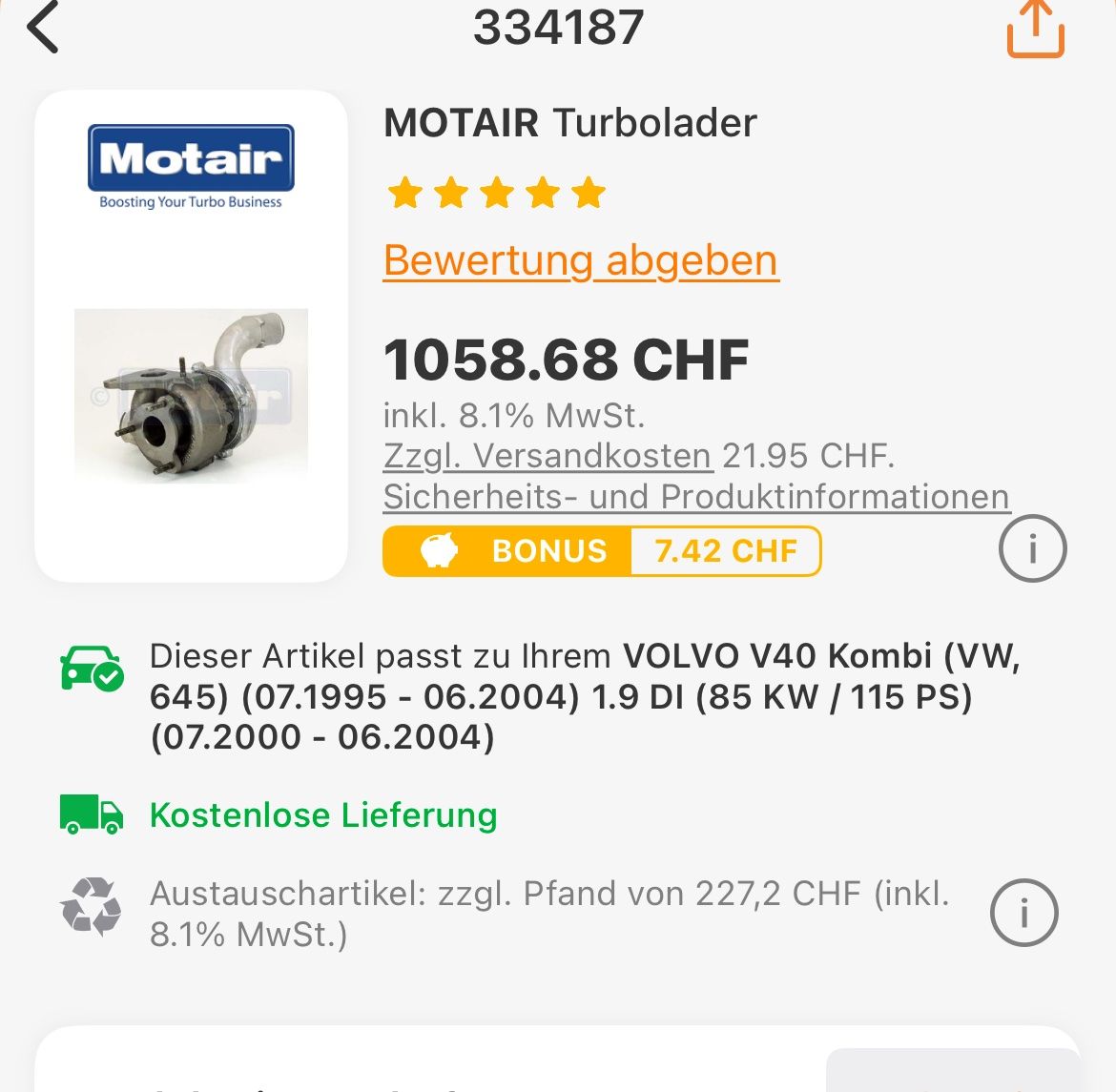Open the Motair turbocharger product image
1116x1092 pixels.
[x=191, y=395]
